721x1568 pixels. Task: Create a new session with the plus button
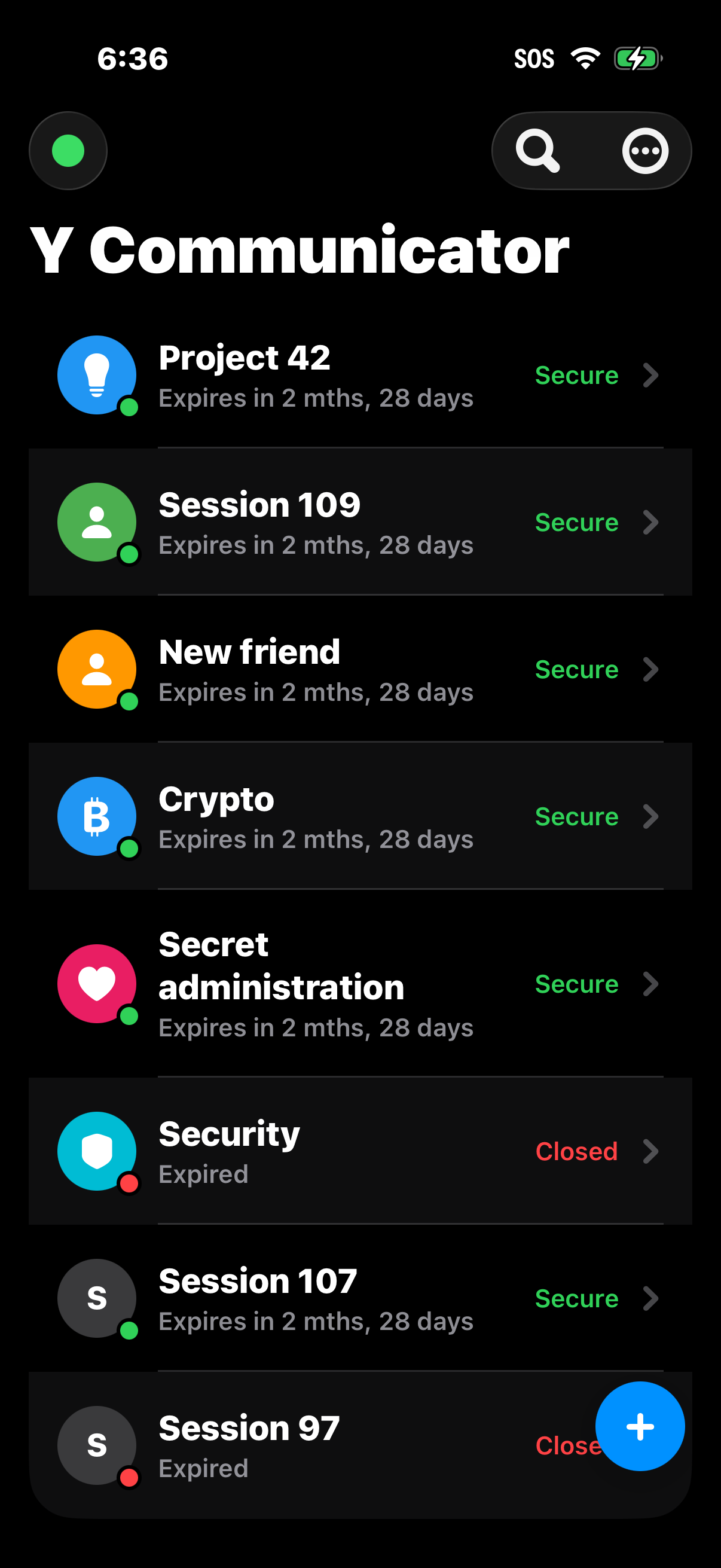pos(640,1427)
